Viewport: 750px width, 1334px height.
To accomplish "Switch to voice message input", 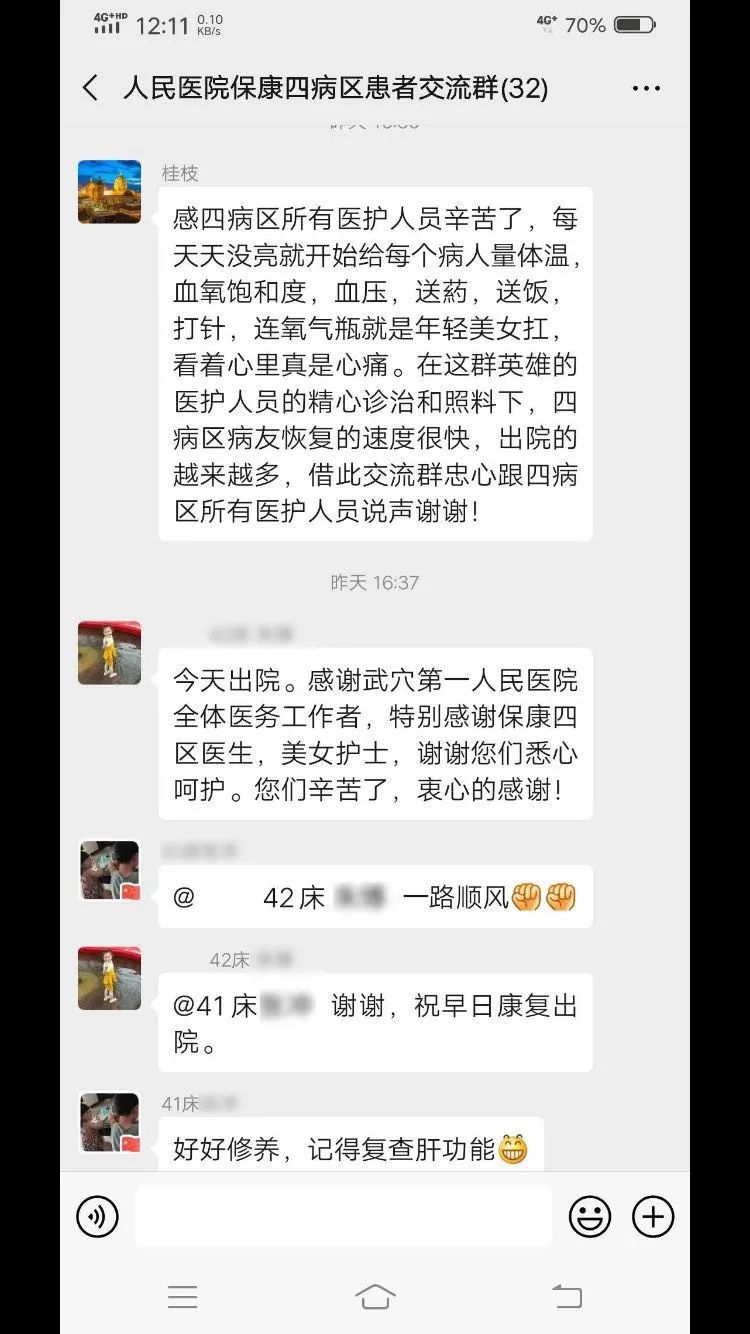I will (97, 1217).
